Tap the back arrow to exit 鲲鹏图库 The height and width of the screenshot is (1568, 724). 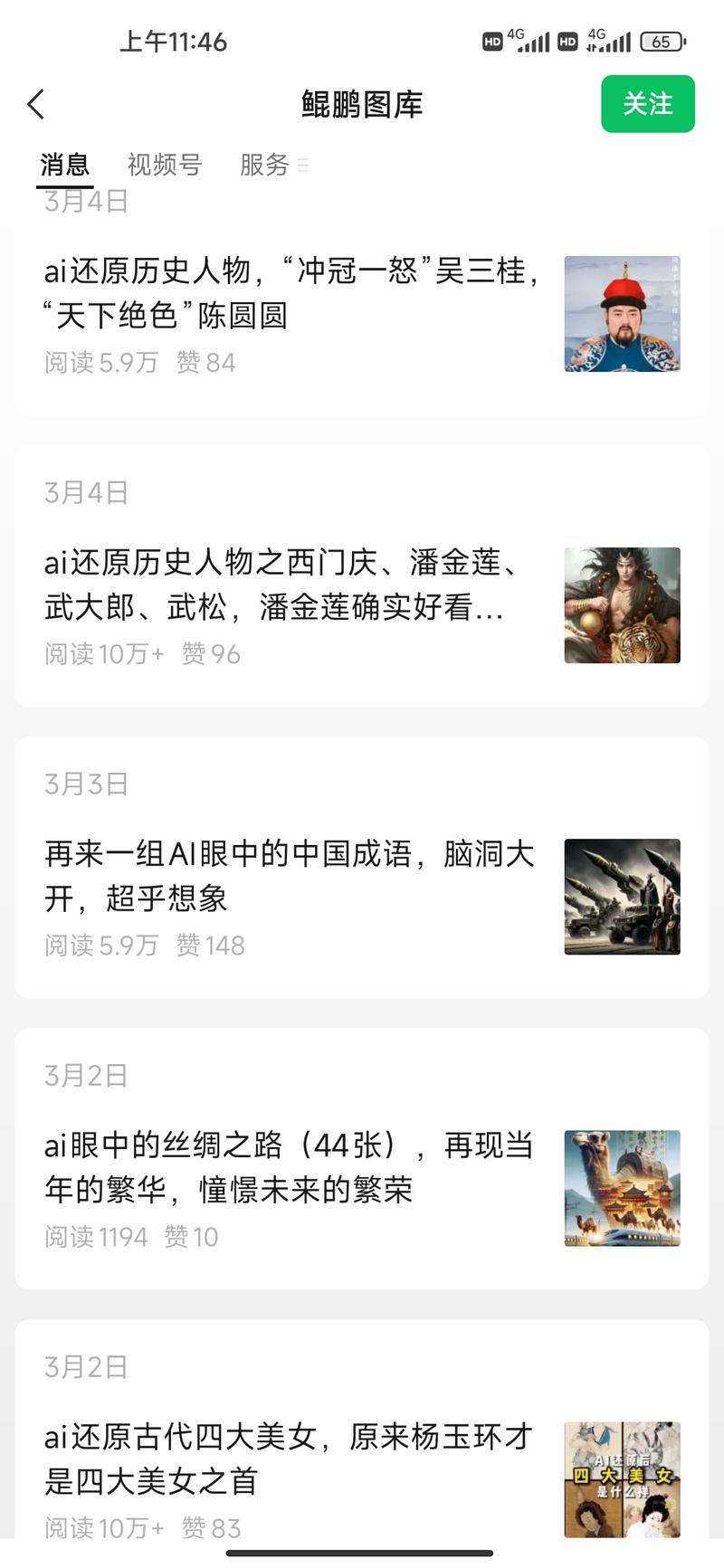pos(36,104)
